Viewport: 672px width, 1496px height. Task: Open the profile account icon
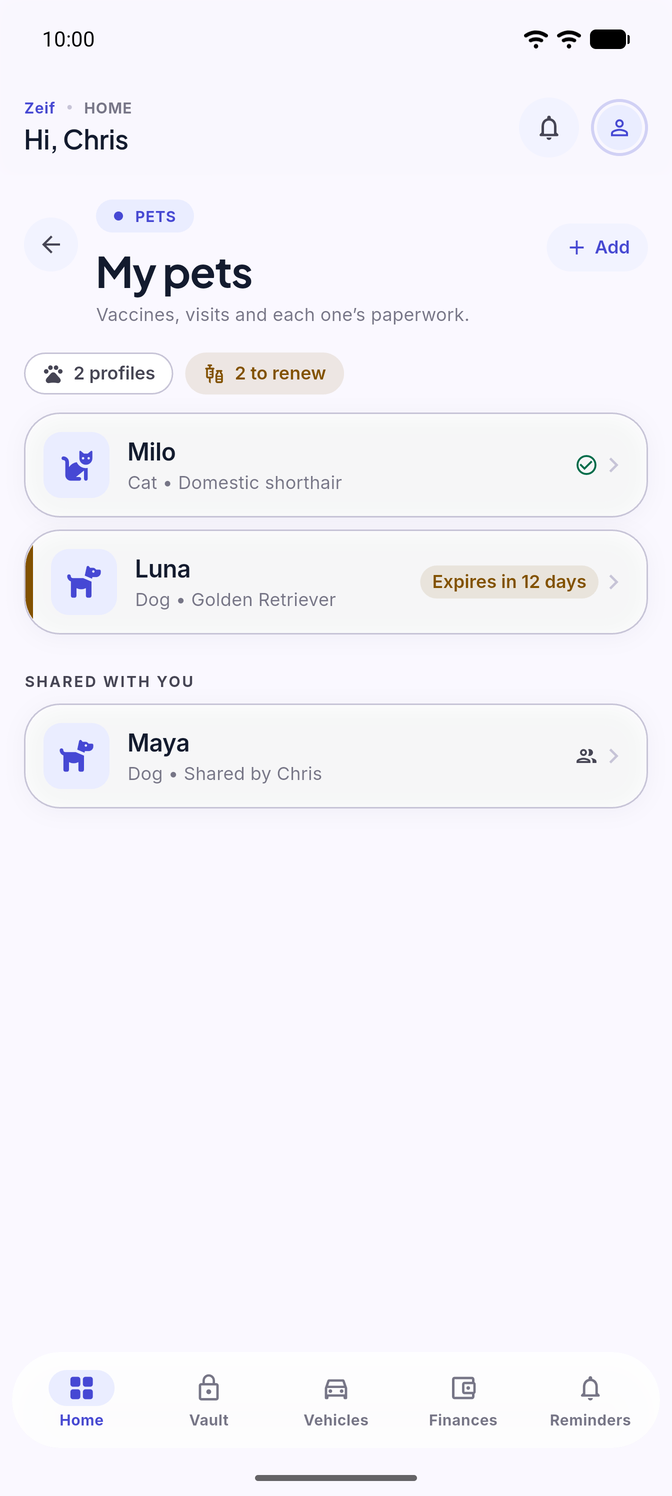coord(619,128)
